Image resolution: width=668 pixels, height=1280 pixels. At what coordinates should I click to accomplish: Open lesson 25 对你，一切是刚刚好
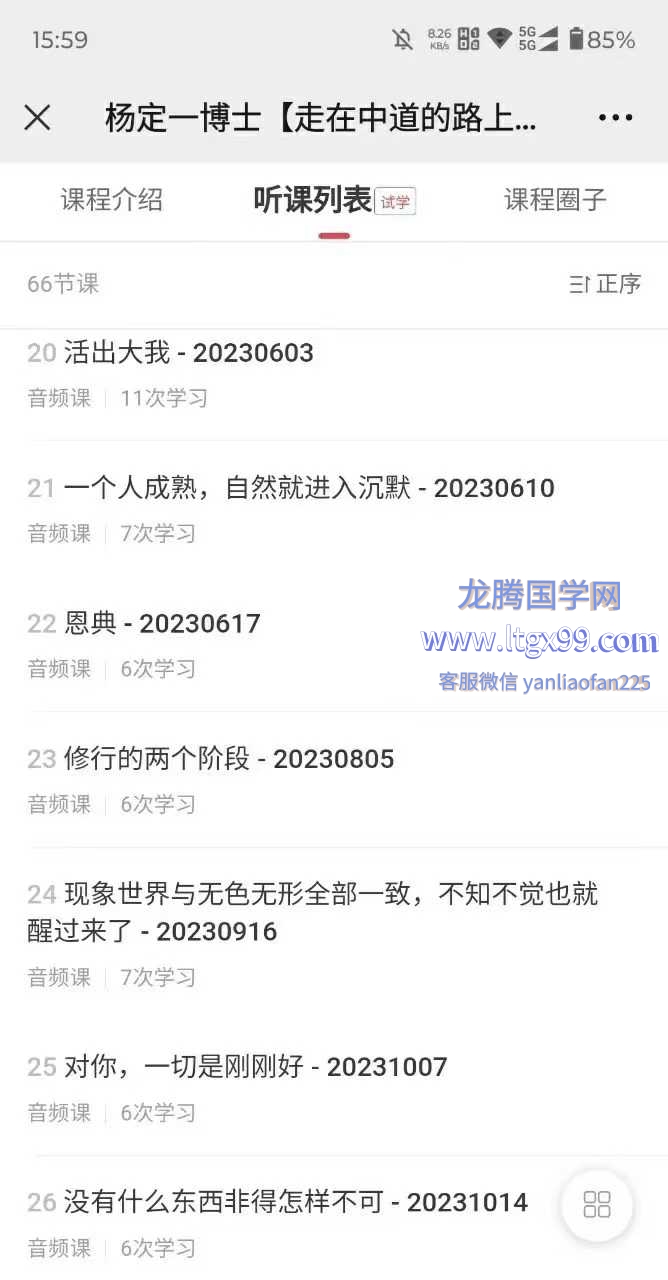coord(334,1088)
